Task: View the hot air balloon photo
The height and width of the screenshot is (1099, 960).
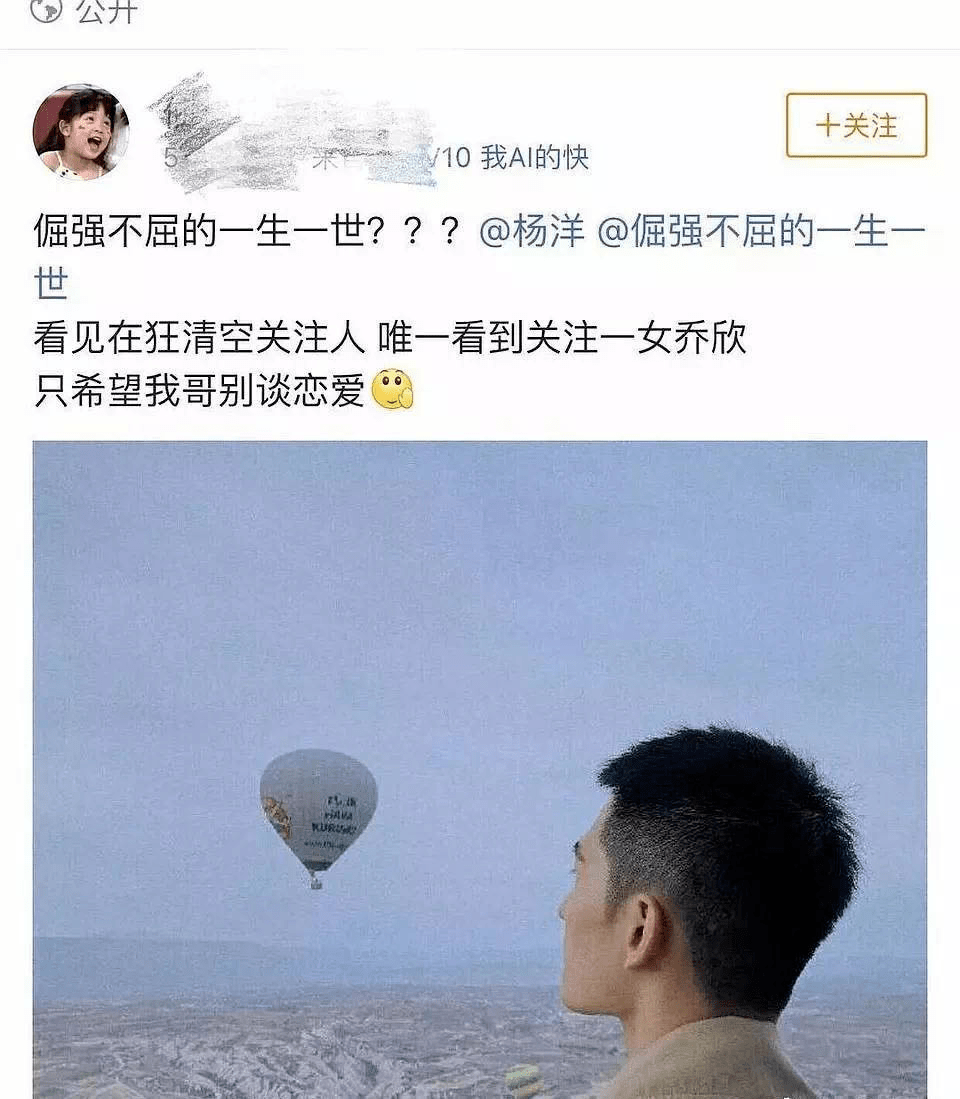Action: coord(479,769)
